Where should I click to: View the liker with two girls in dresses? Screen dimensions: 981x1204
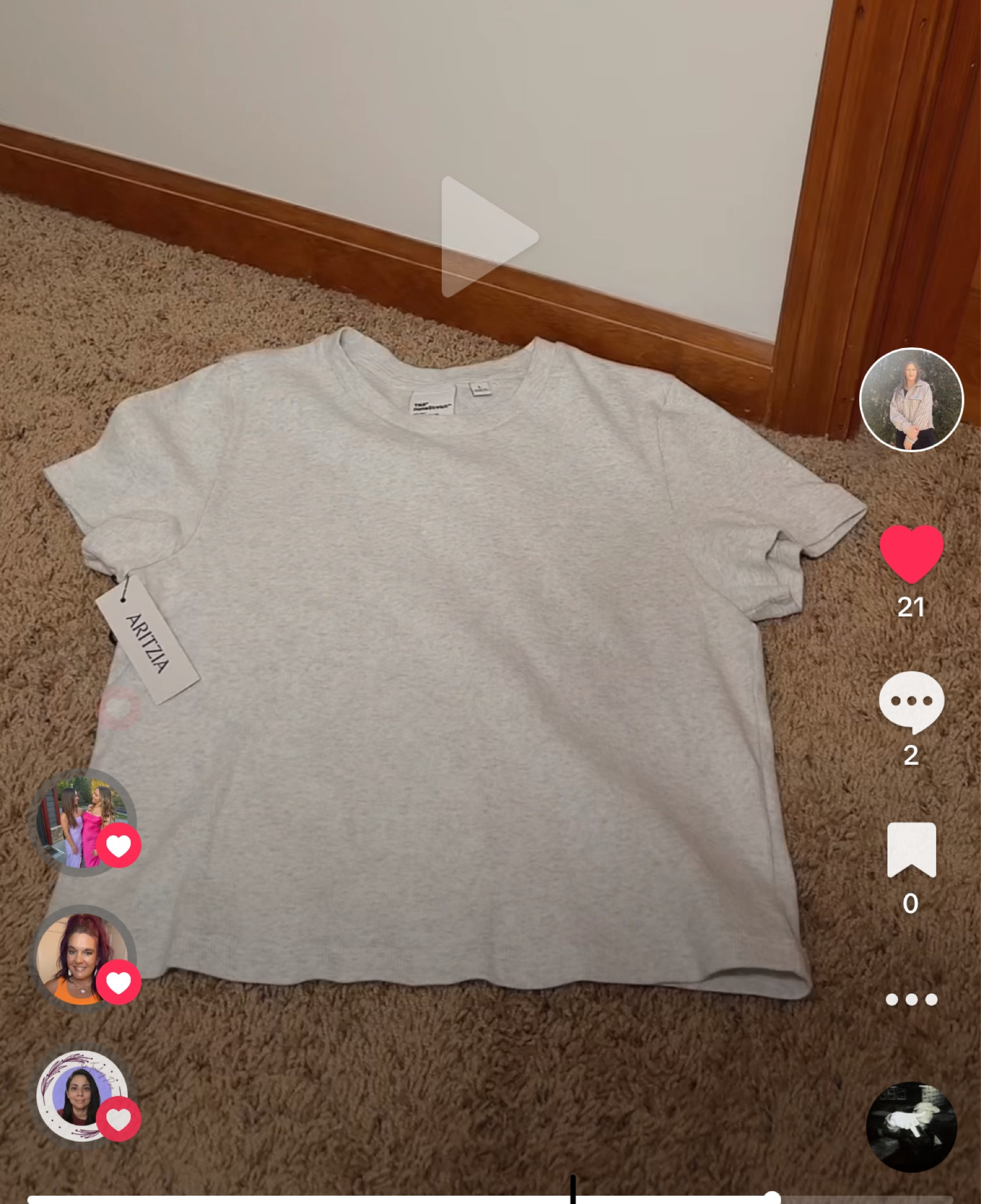pyautogui.click(x=82, y=822)
